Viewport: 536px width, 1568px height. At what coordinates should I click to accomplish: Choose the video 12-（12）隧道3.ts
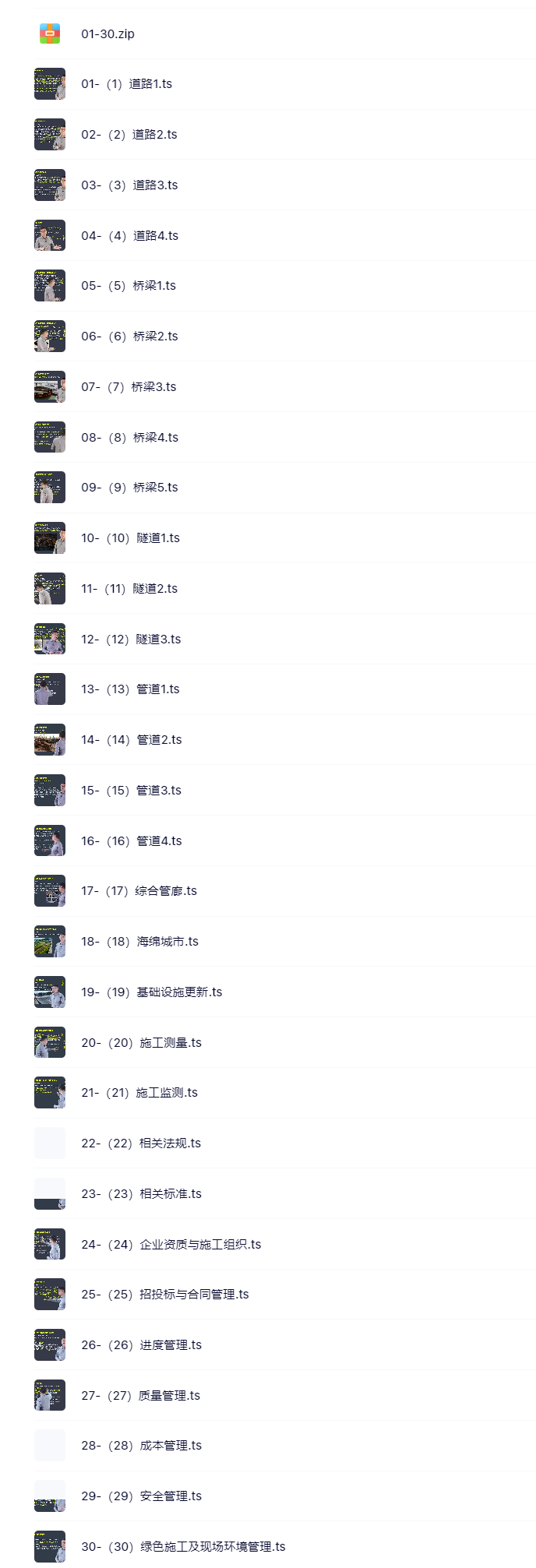tap(131, 640)
